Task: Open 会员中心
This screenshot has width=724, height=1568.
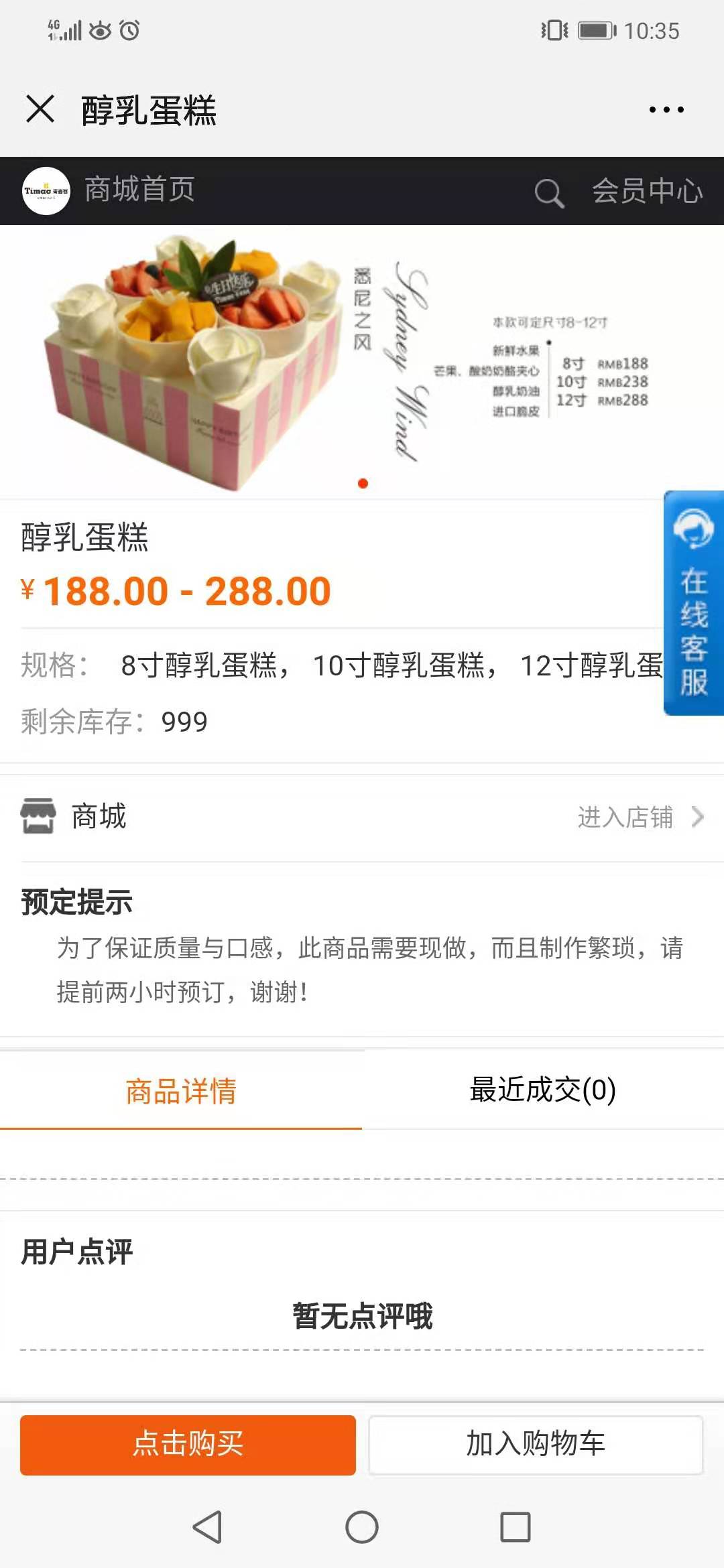Action: [647, 191]
